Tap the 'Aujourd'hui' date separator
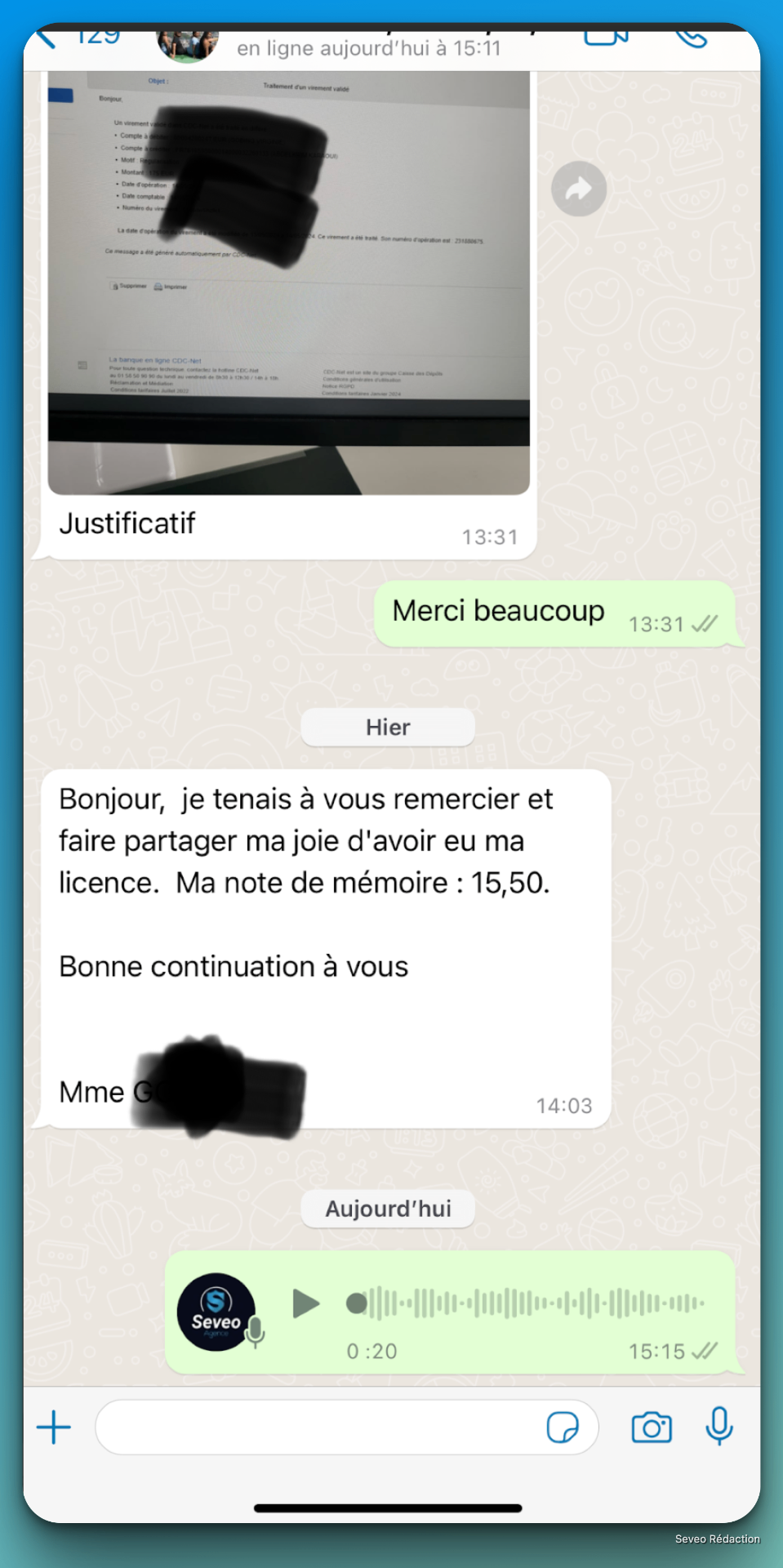Screen dimensions: 783x1568 pos(387,1209)
